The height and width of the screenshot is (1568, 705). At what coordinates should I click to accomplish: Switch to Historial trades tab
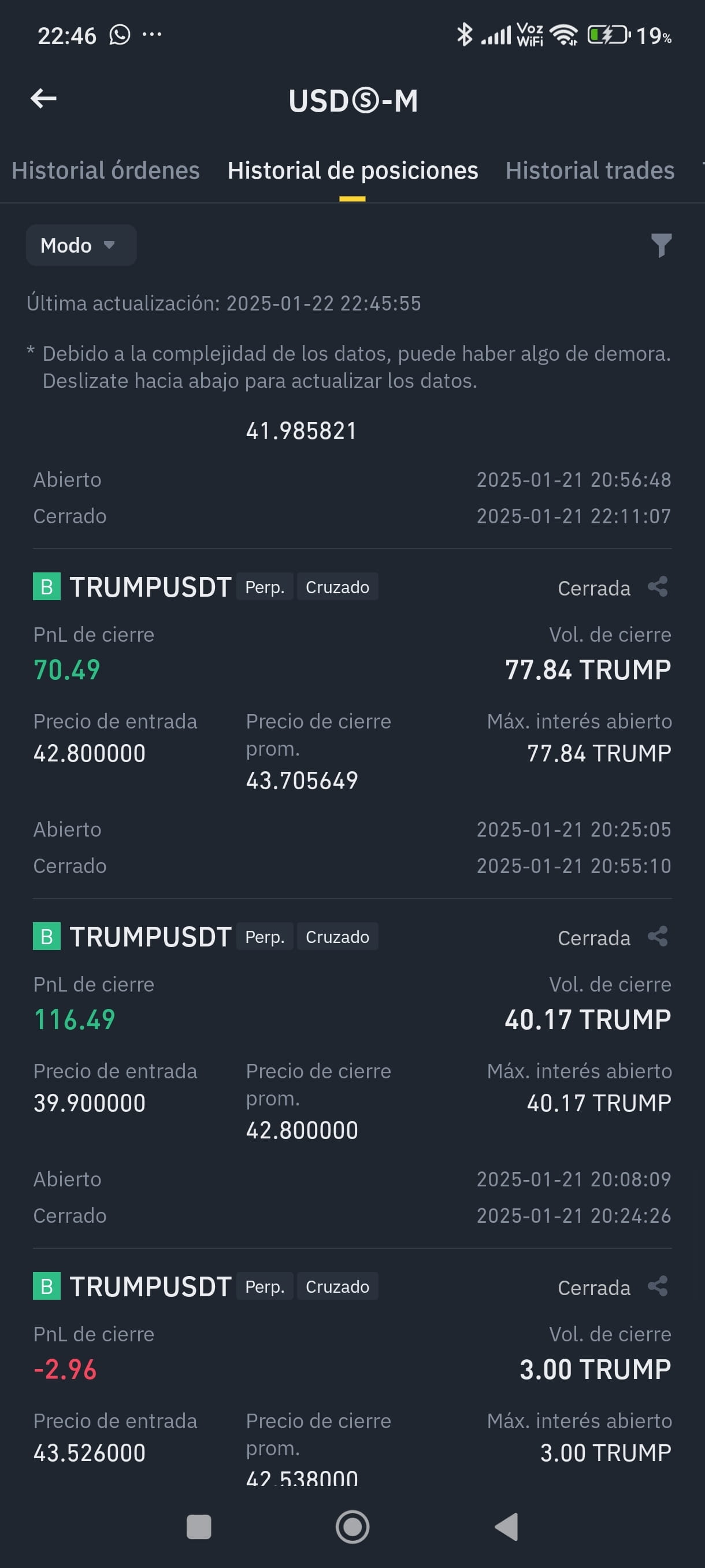coord(589,171)
